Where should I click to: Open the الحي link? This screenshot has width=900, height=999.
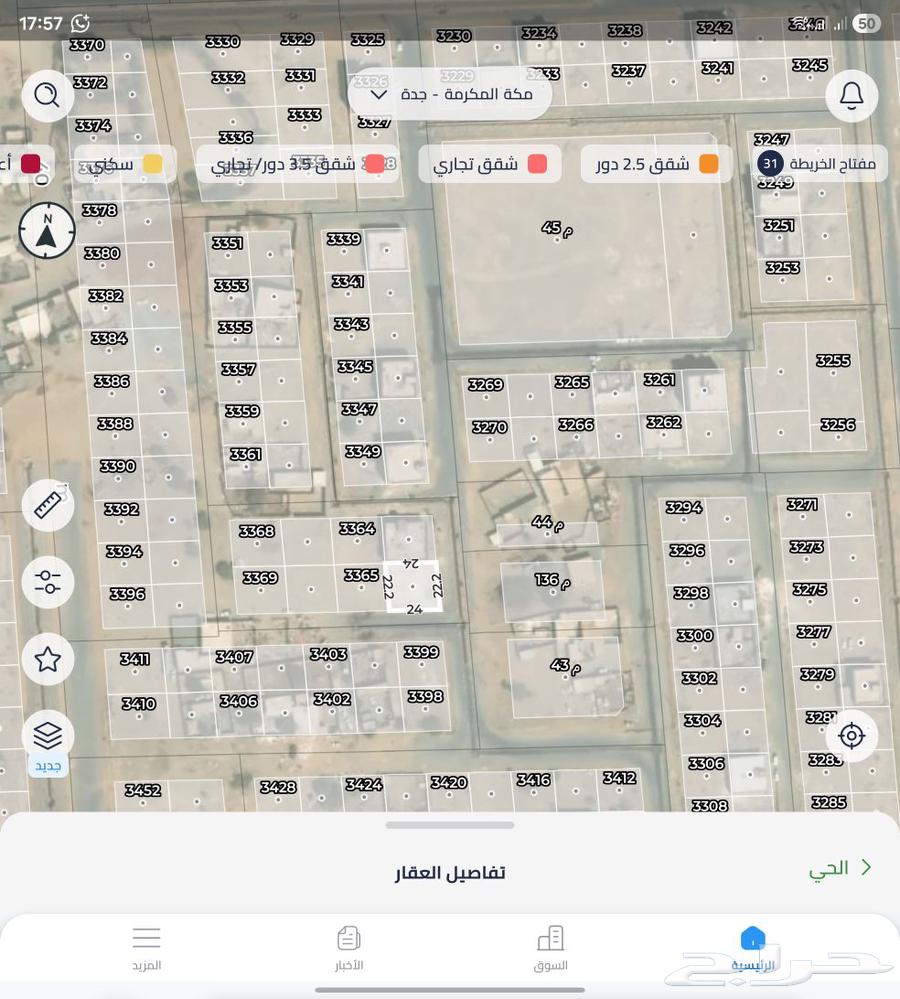click(x=840, y=868)
